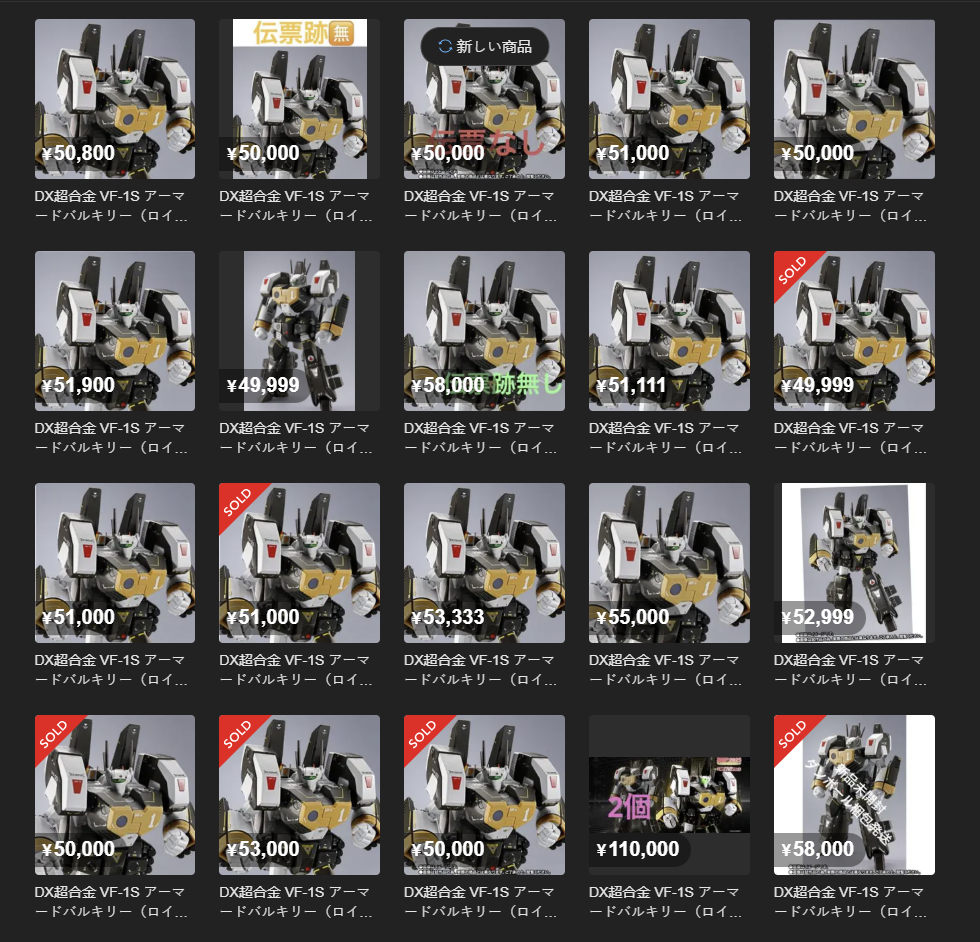Image resolution: width=980 pixels, height=942 pixels.
Task: Open the ¥49,999 unsold listing
Action: (299, 331)
